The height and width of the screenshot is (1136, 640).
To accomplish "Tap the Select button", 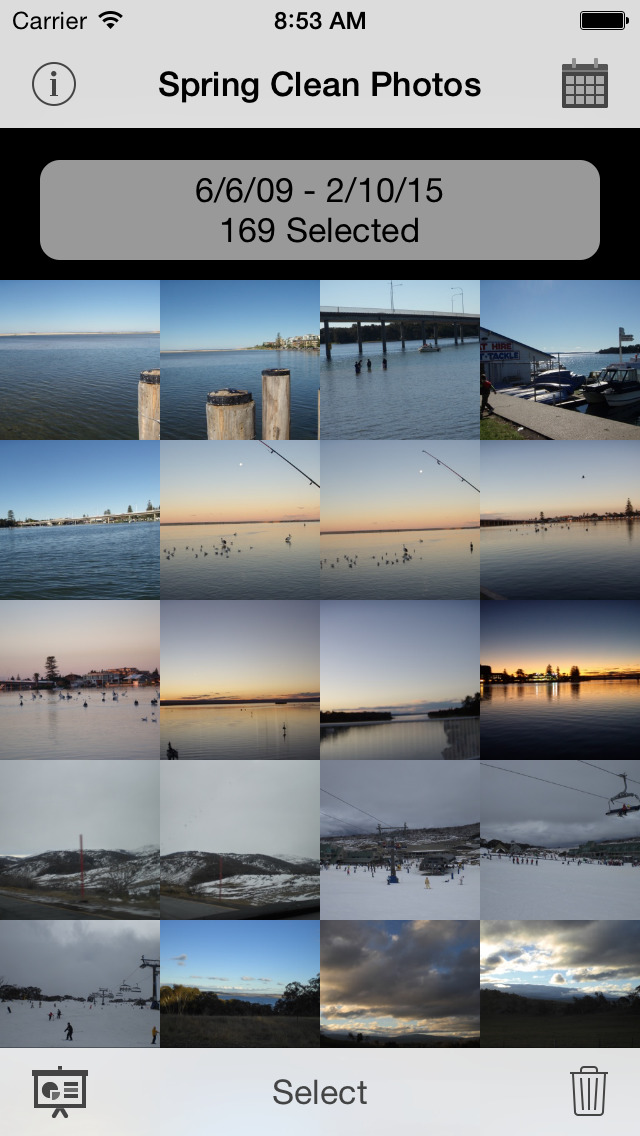I will (x=320, y=1092).
